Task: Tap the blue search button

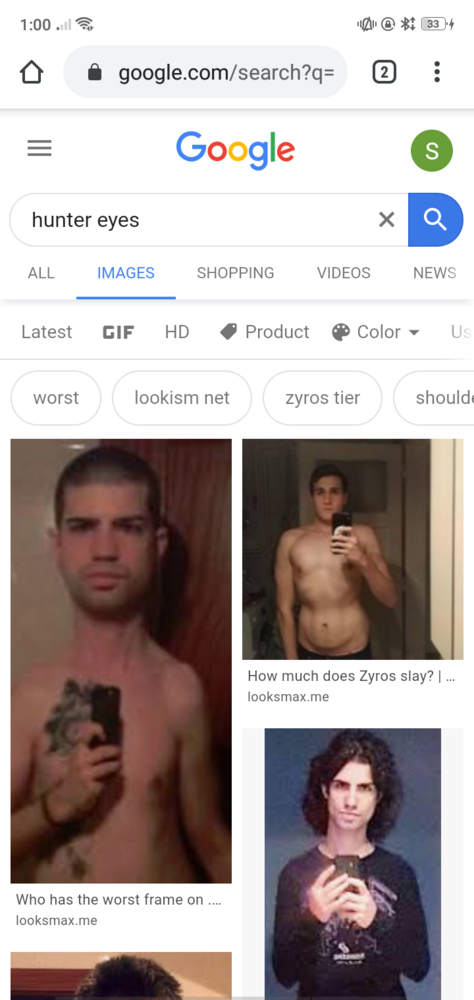Action: (436, 220)
